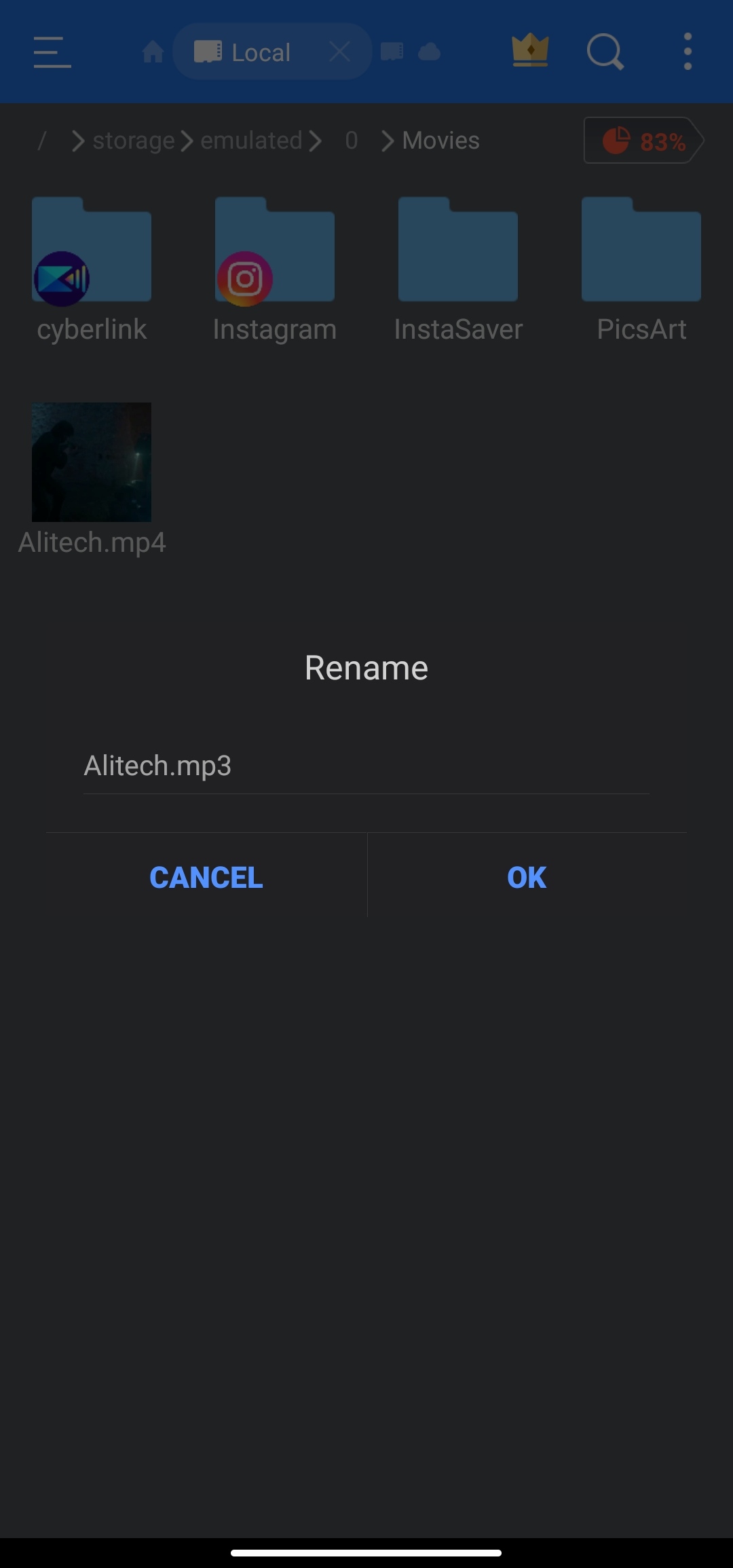Viewport: 733px width, 1568px height.
Task: Open the cloud tab icon
Action: pos(429,52)
